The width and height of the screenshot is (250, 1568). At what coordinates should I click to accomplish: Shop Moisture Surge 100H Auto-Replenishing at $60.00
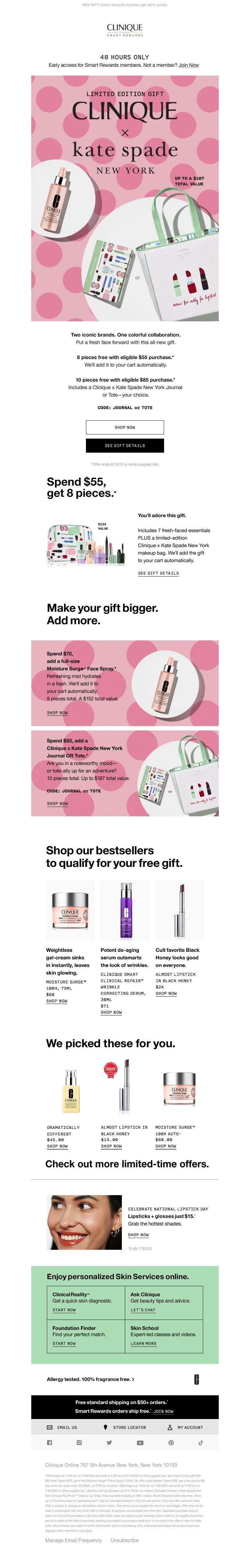tap(166, 1146)
